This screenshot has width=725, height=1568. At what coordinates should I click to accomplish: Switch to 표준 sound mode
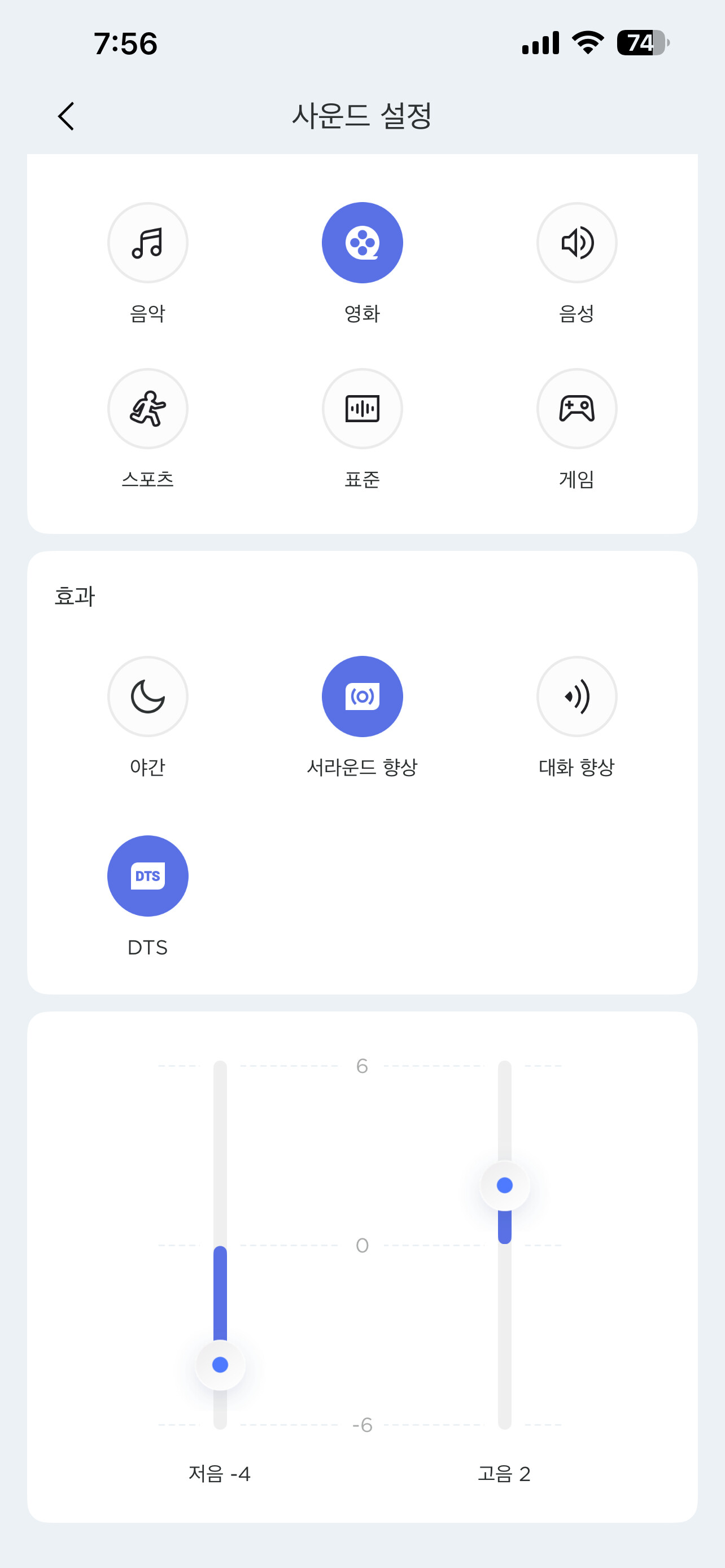(362, 409)
